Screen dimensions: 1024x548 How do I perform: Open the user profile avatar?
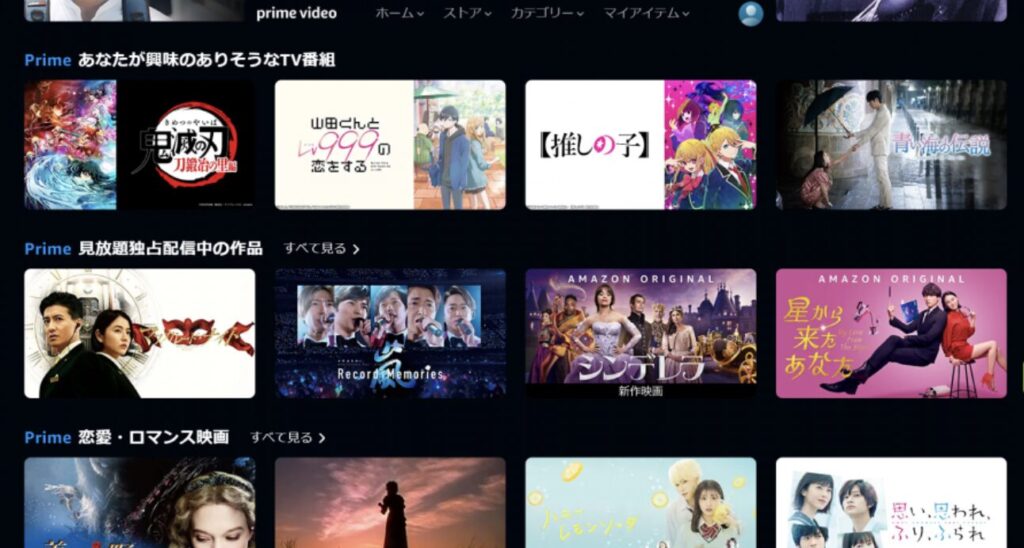pos(750,13)
